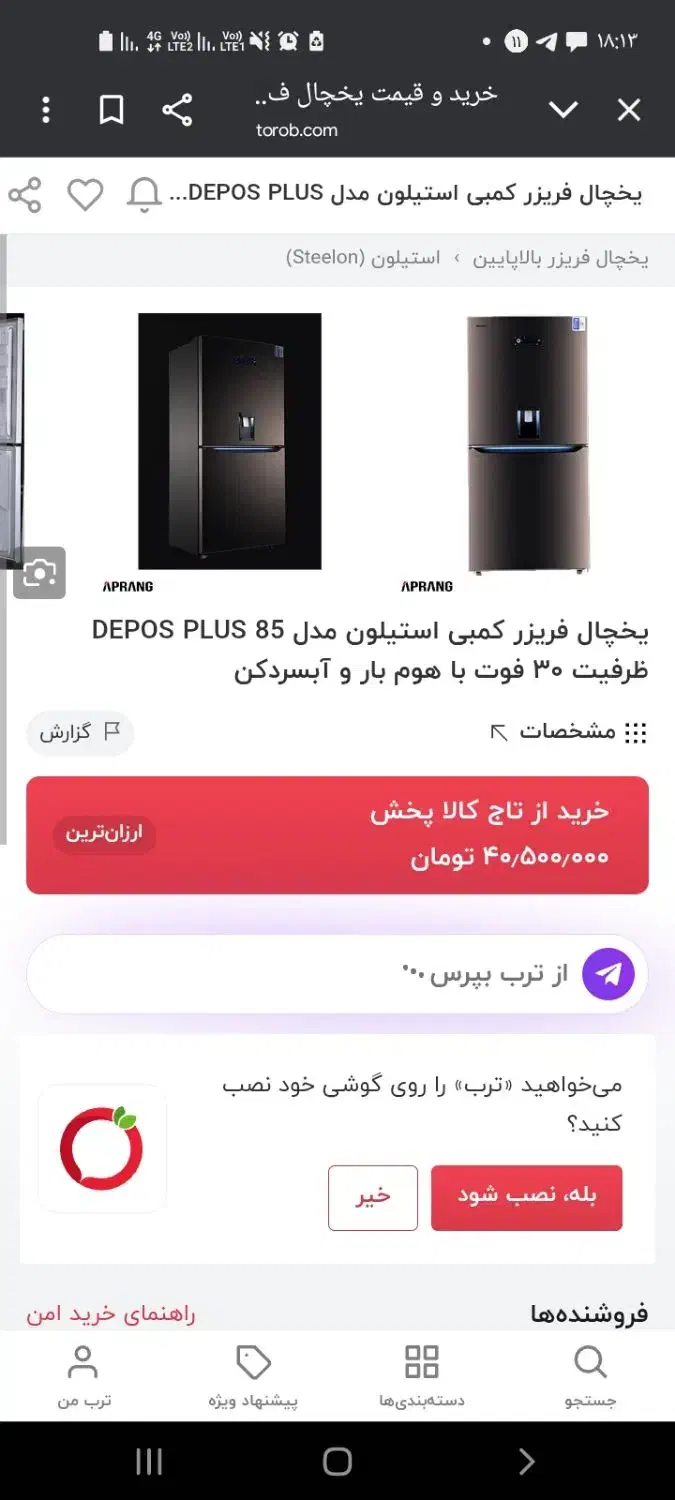Open the browser overflow menu
The width and height of the screenshot is (675, 1500).
45,109
